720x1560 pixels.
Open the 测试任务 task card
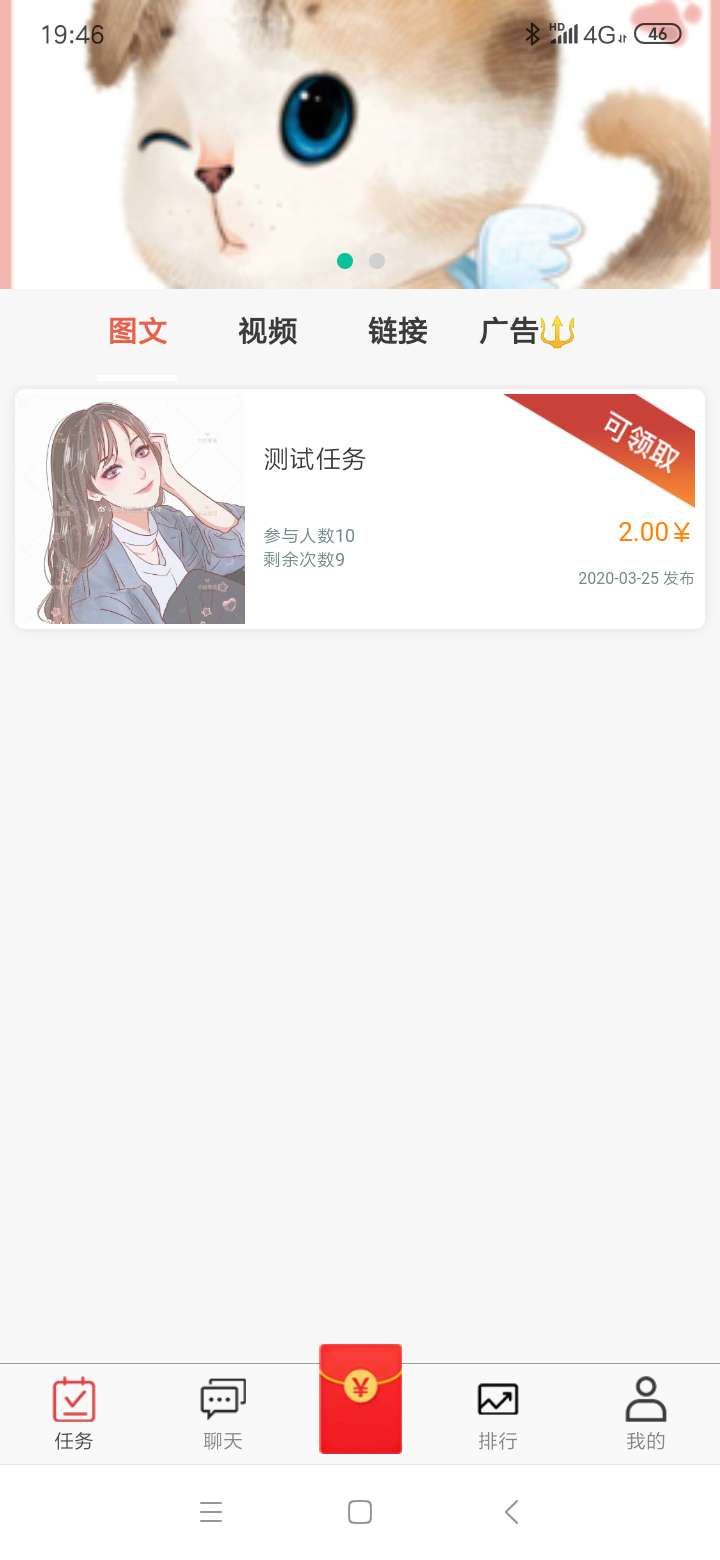click(360, 509)
